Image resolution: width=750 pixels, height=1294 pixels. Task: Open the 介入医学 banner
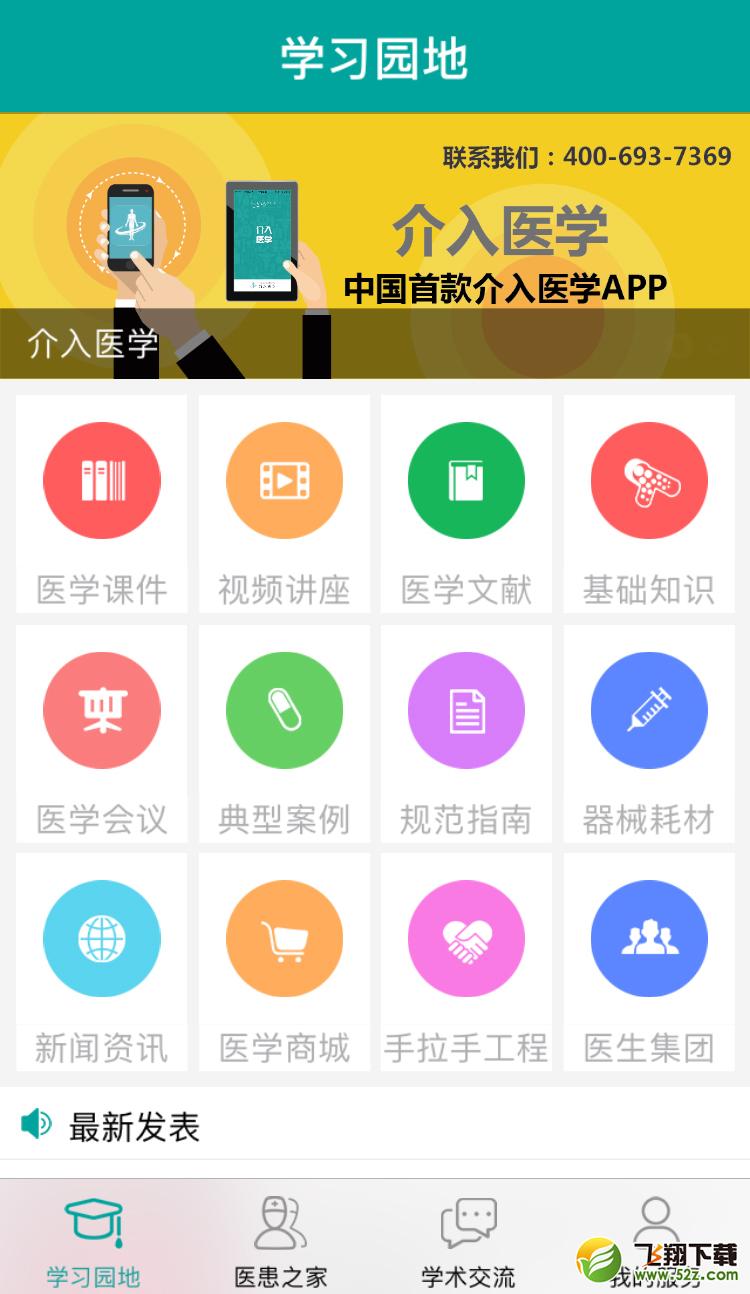pos(375,246)
